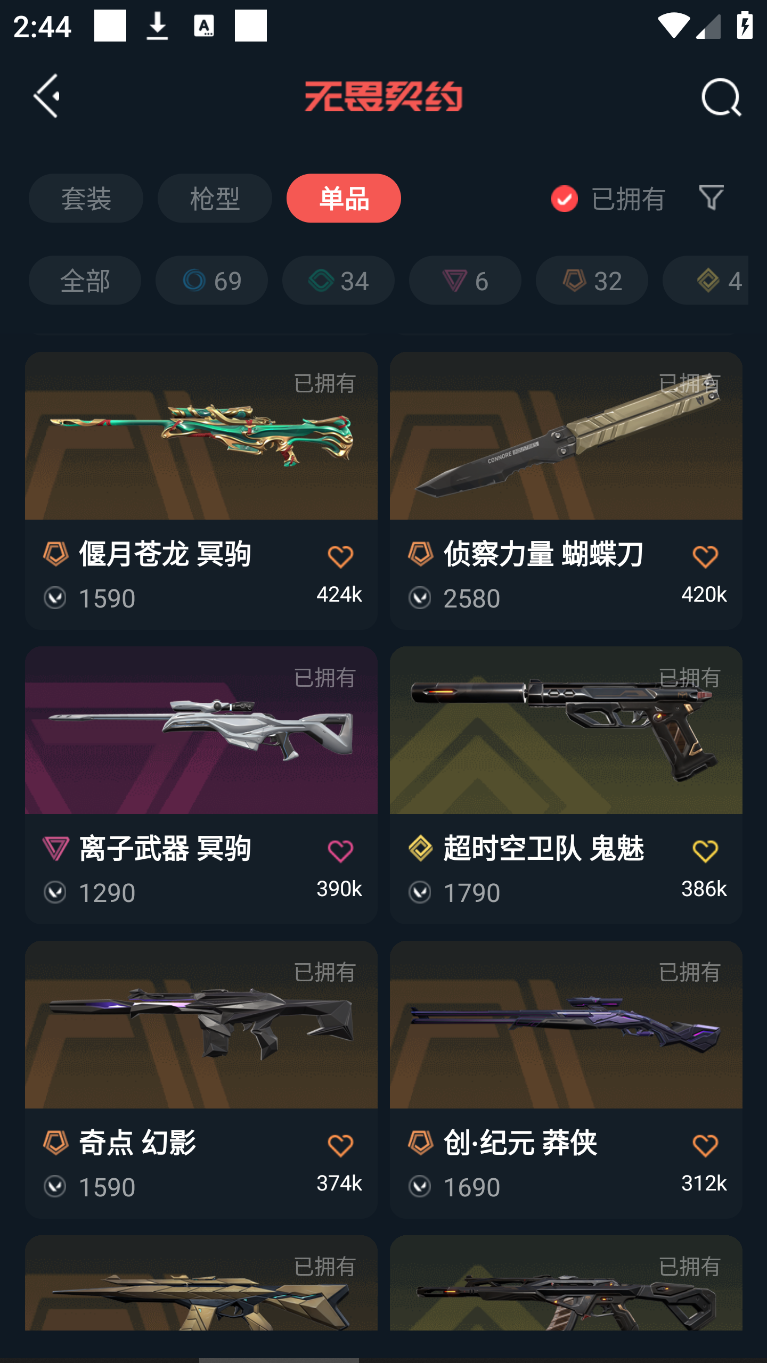Unfavorite the 离子武器 冥驹 skin
Viewport: 767px width, 1363px height.
point(340,850)
